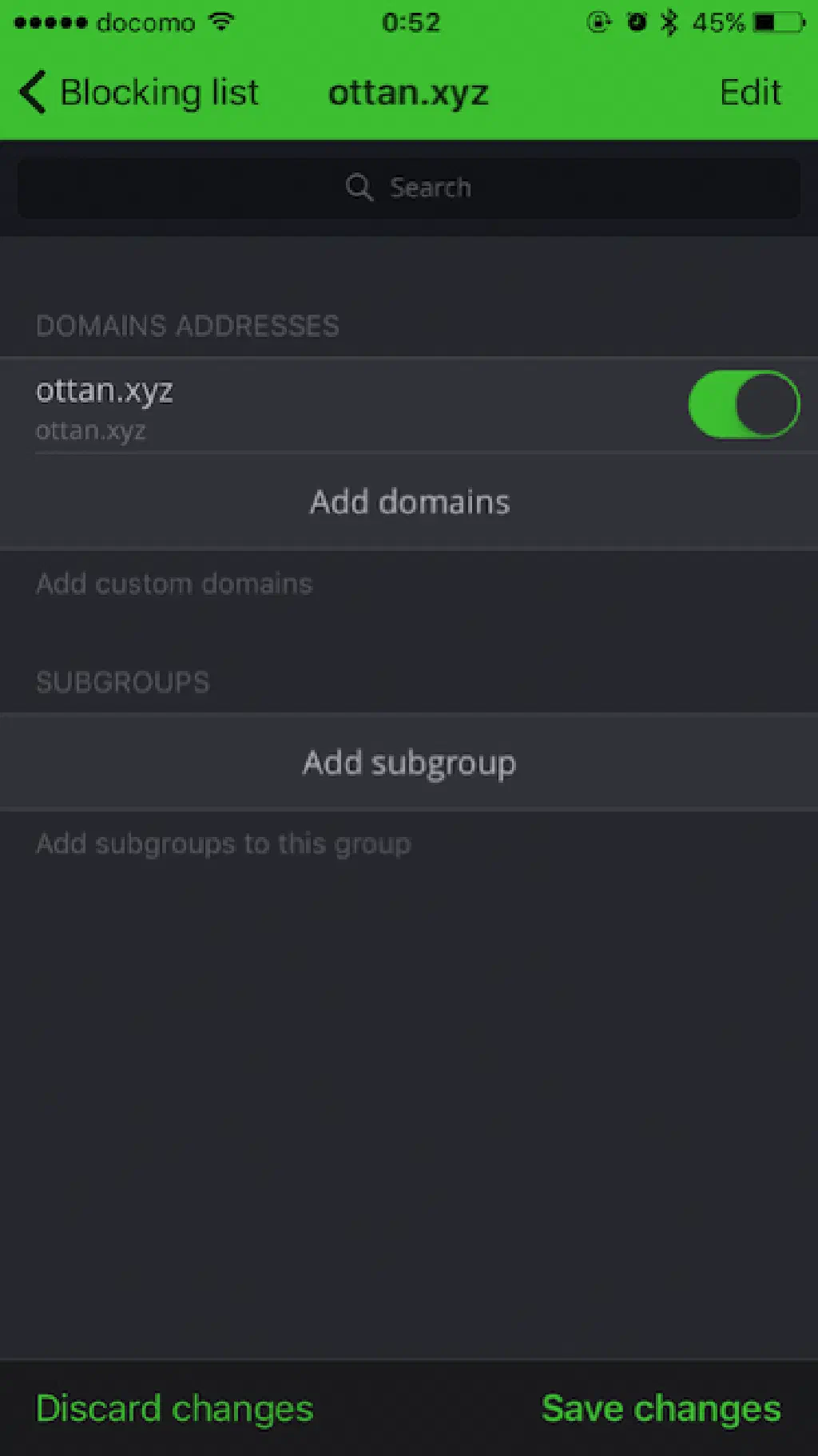Go back to Blocking list

coord(138,93)
